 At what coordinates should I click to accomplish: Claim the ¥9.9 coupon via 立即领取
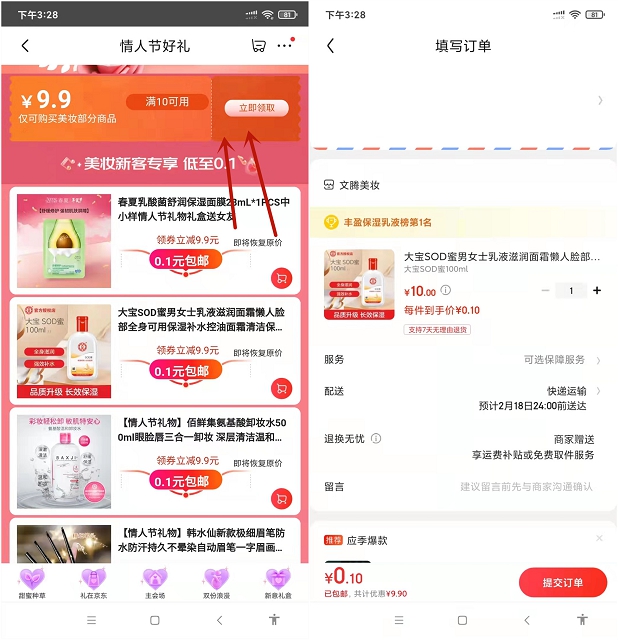(x=256, y=108)
